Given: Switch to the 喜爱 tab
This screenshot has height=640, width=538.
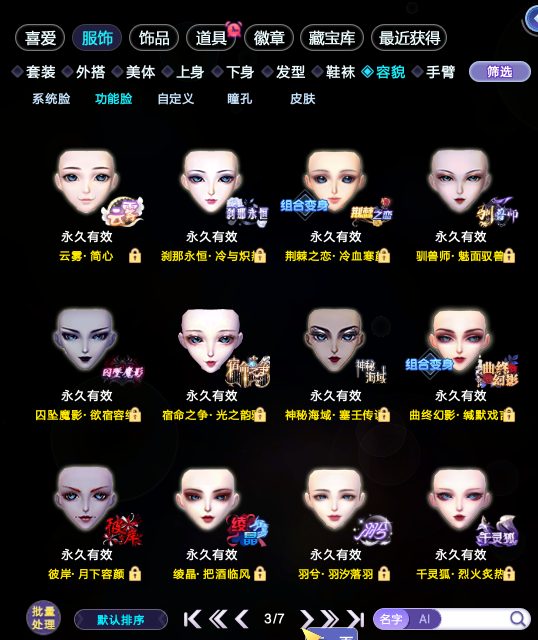Looking at the screenshot, I should pyautogui.click(x=40, y=38).
